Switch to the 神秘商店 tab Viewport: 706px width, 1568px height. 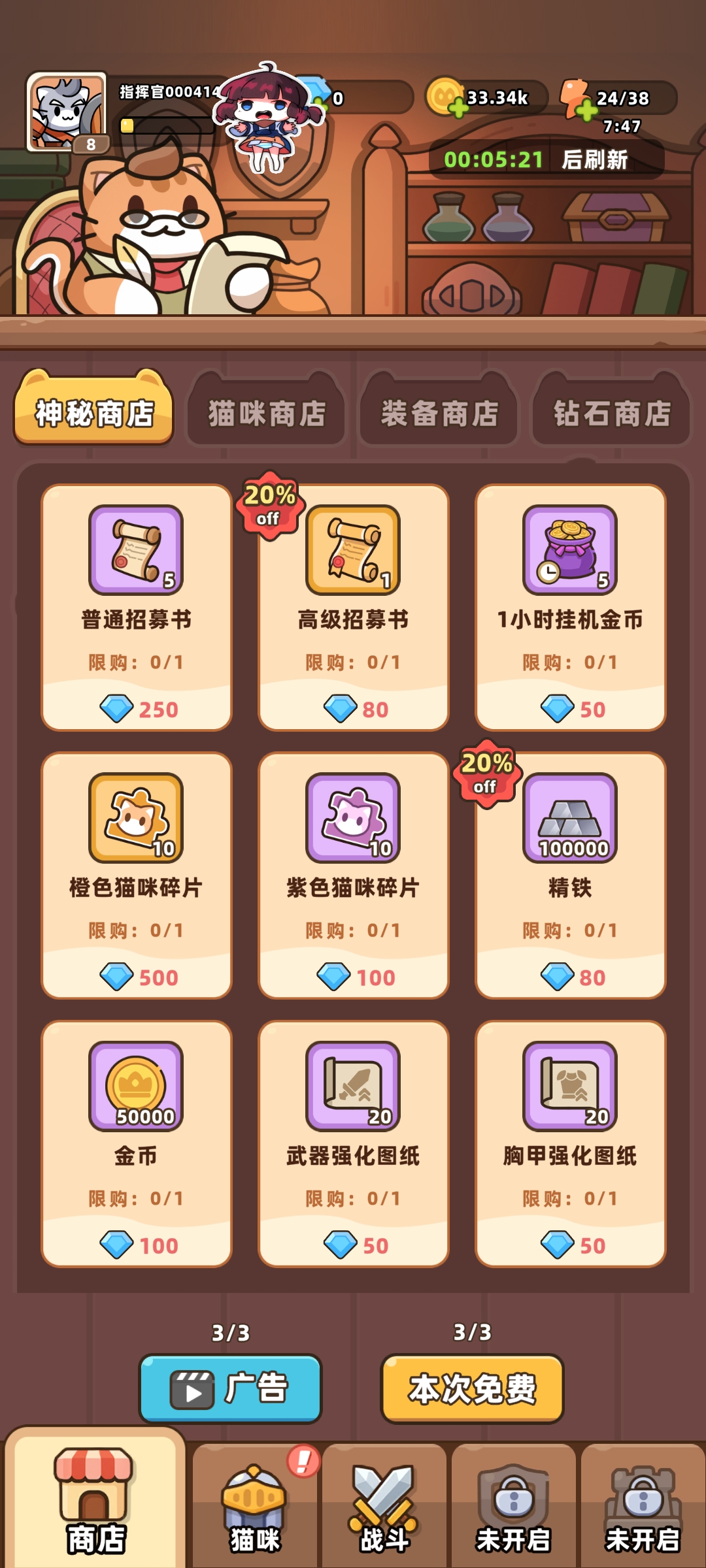(x=94, y=413)
